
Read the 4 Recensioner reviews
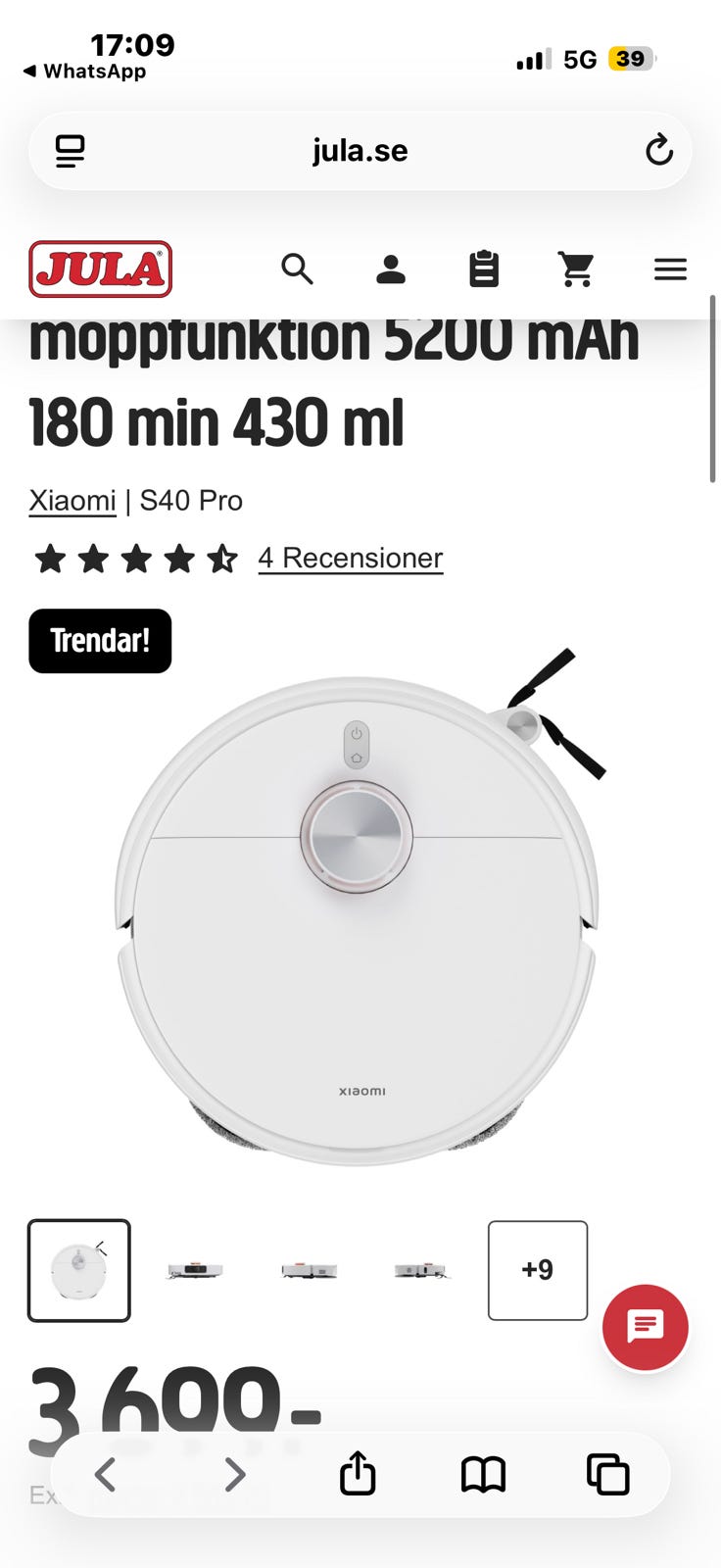(350, 558)
